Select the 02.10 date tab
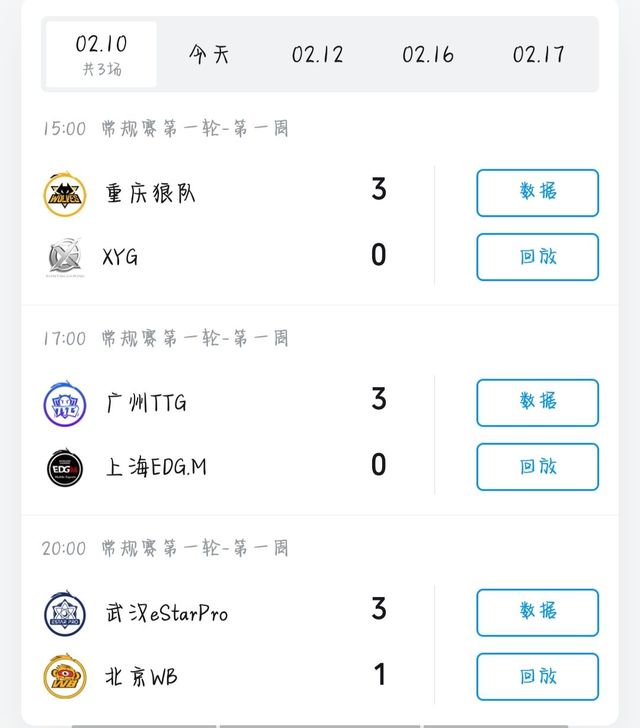 click(x=101, y=54)
